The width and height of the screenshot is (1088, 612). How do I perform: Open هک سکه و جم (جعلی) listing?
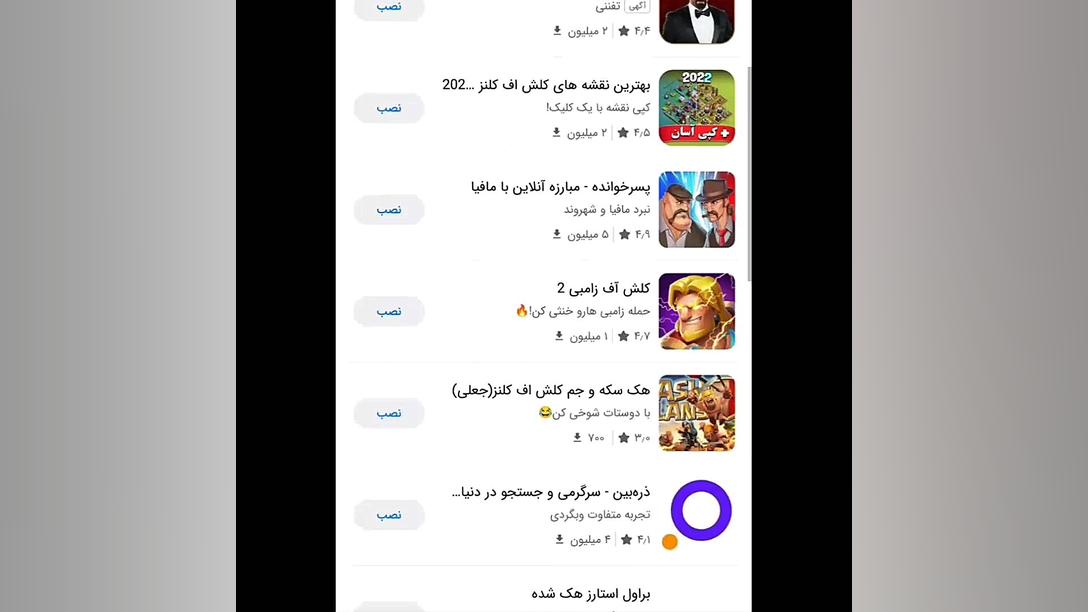[551, 391]
